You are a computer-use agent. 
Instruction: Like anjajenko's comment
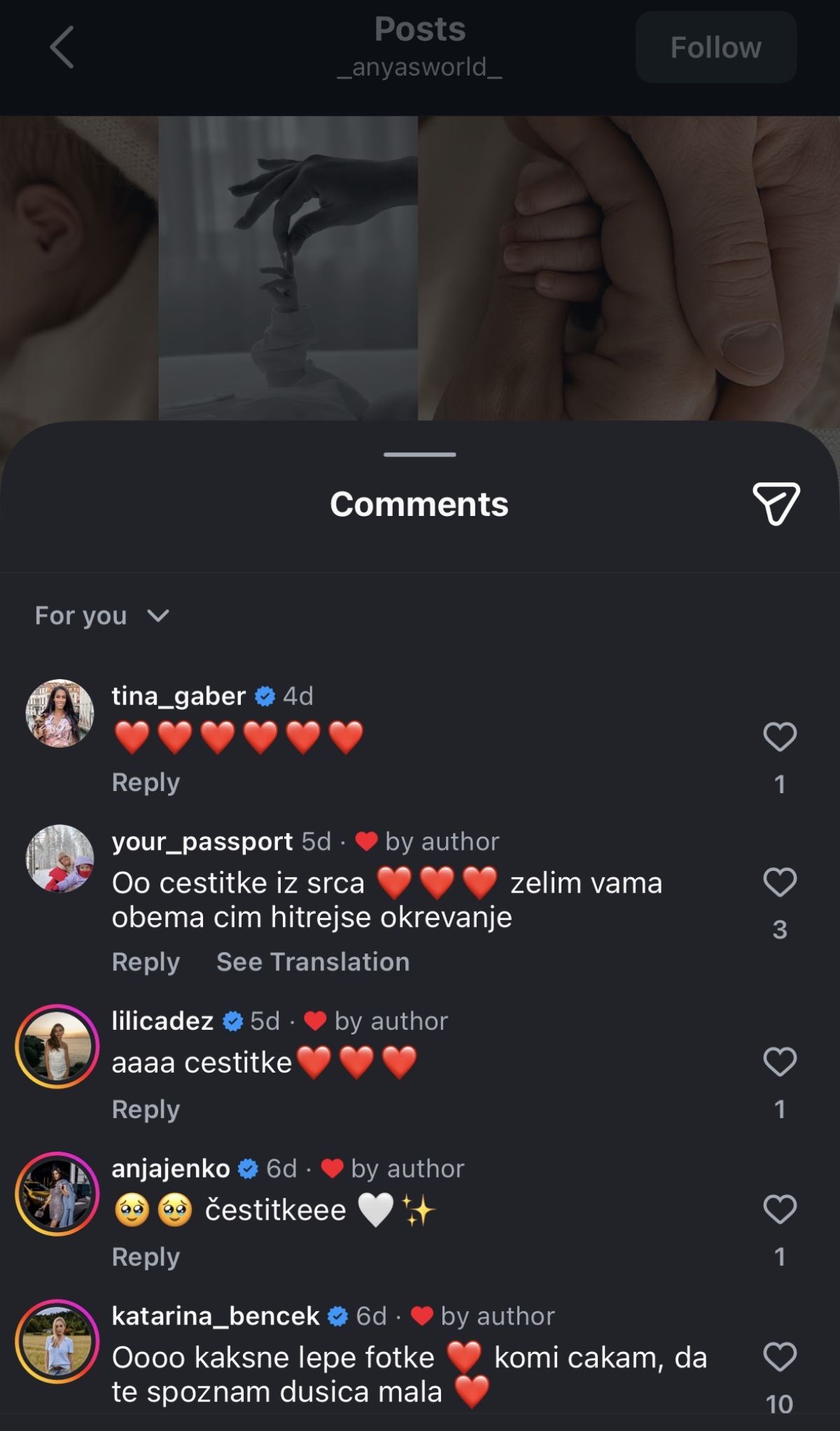(780, 1210)
